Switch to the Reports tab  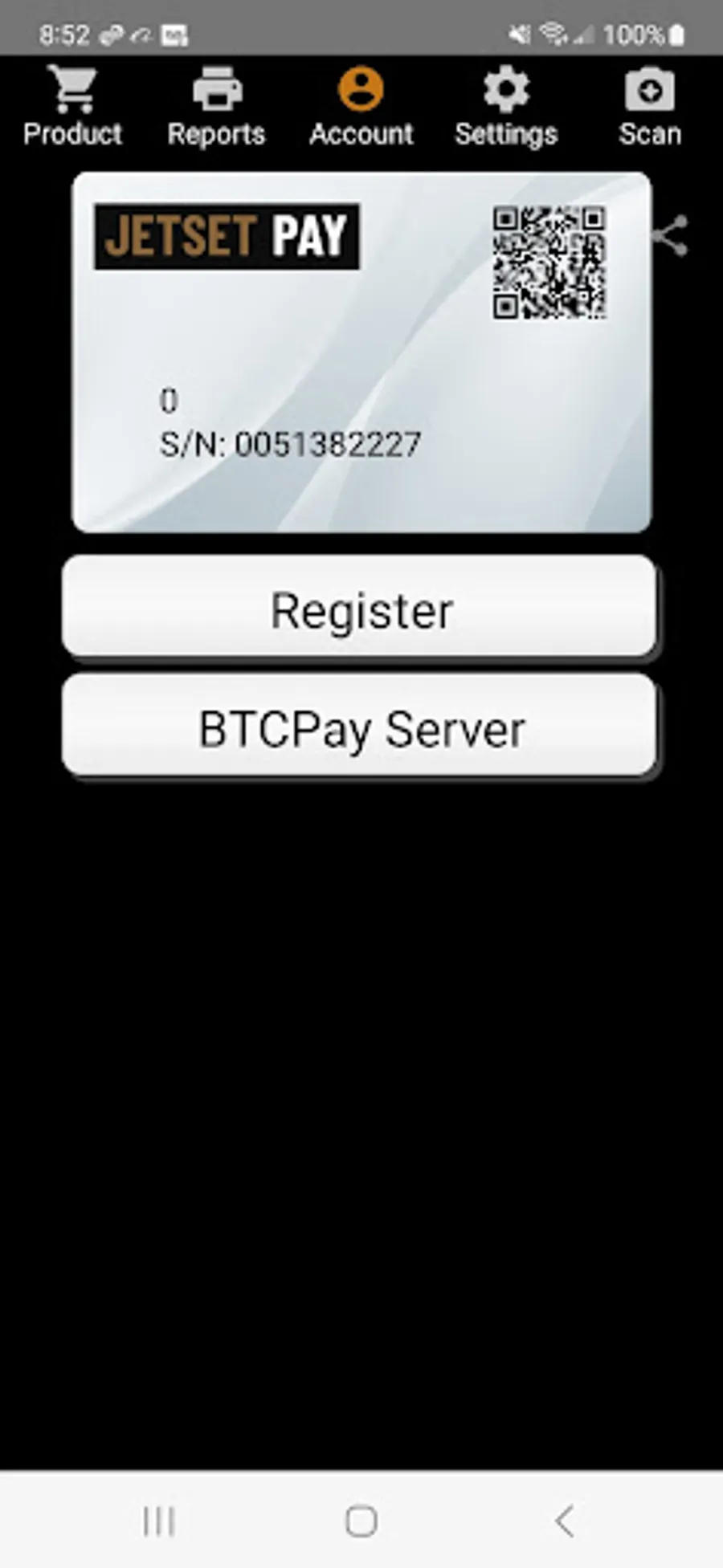point(217,107)
